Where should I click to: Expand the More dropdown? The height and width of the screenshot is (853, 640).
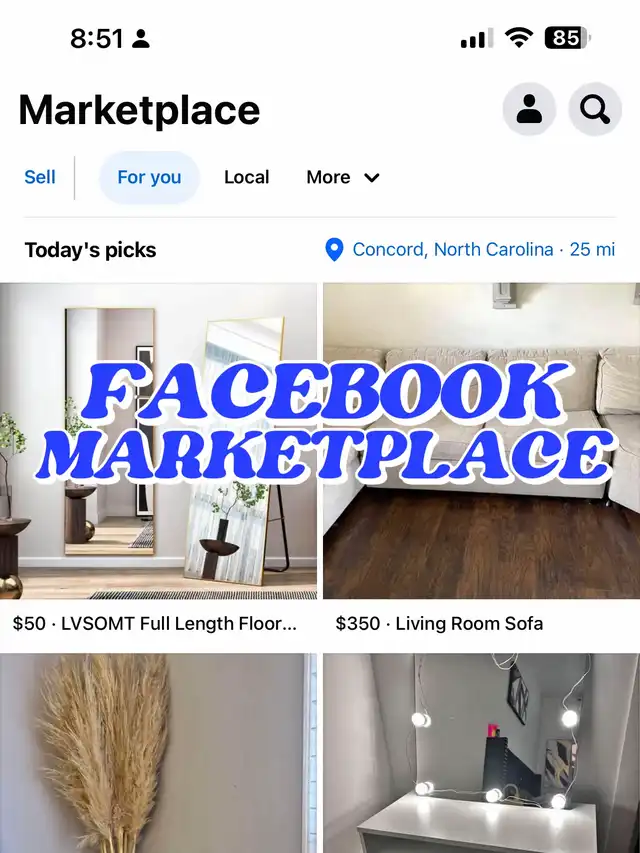342,177
